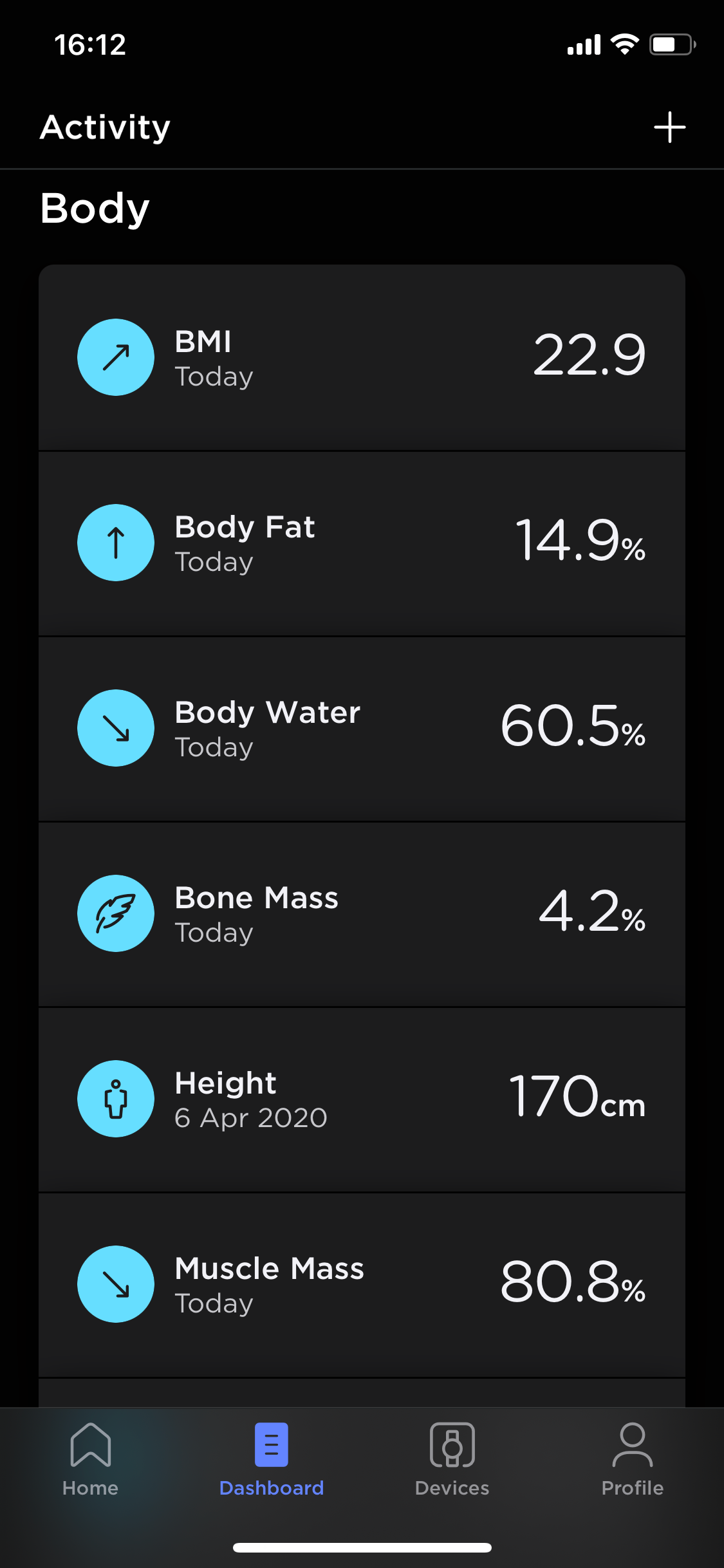The height and width of the screenshot is (1568, 724).
Task: Tap the Body section heading
Action: tap(94, 207)
